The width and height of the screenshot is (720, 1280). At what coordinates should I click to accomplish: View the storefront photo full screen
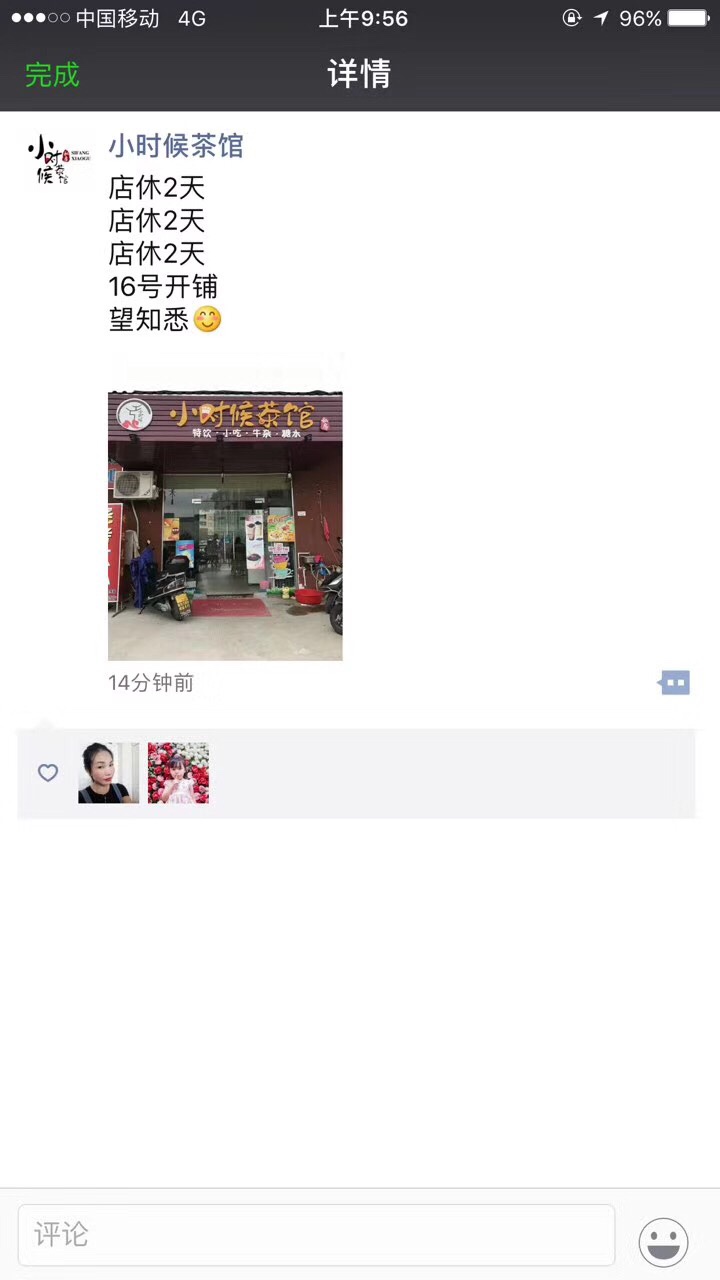(225, 525)
